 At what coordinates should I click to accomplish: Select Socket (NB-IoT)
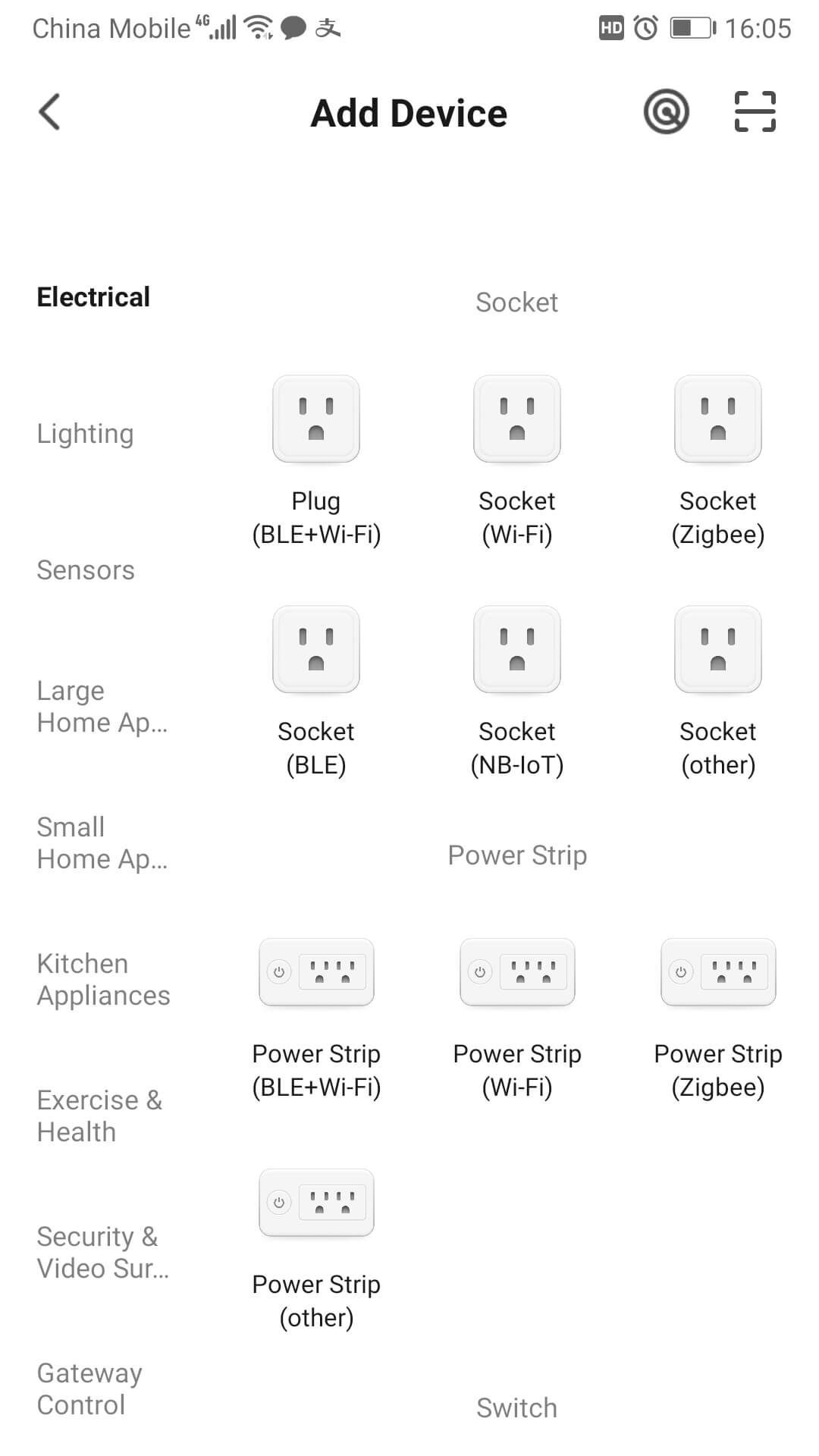point(517,692)
